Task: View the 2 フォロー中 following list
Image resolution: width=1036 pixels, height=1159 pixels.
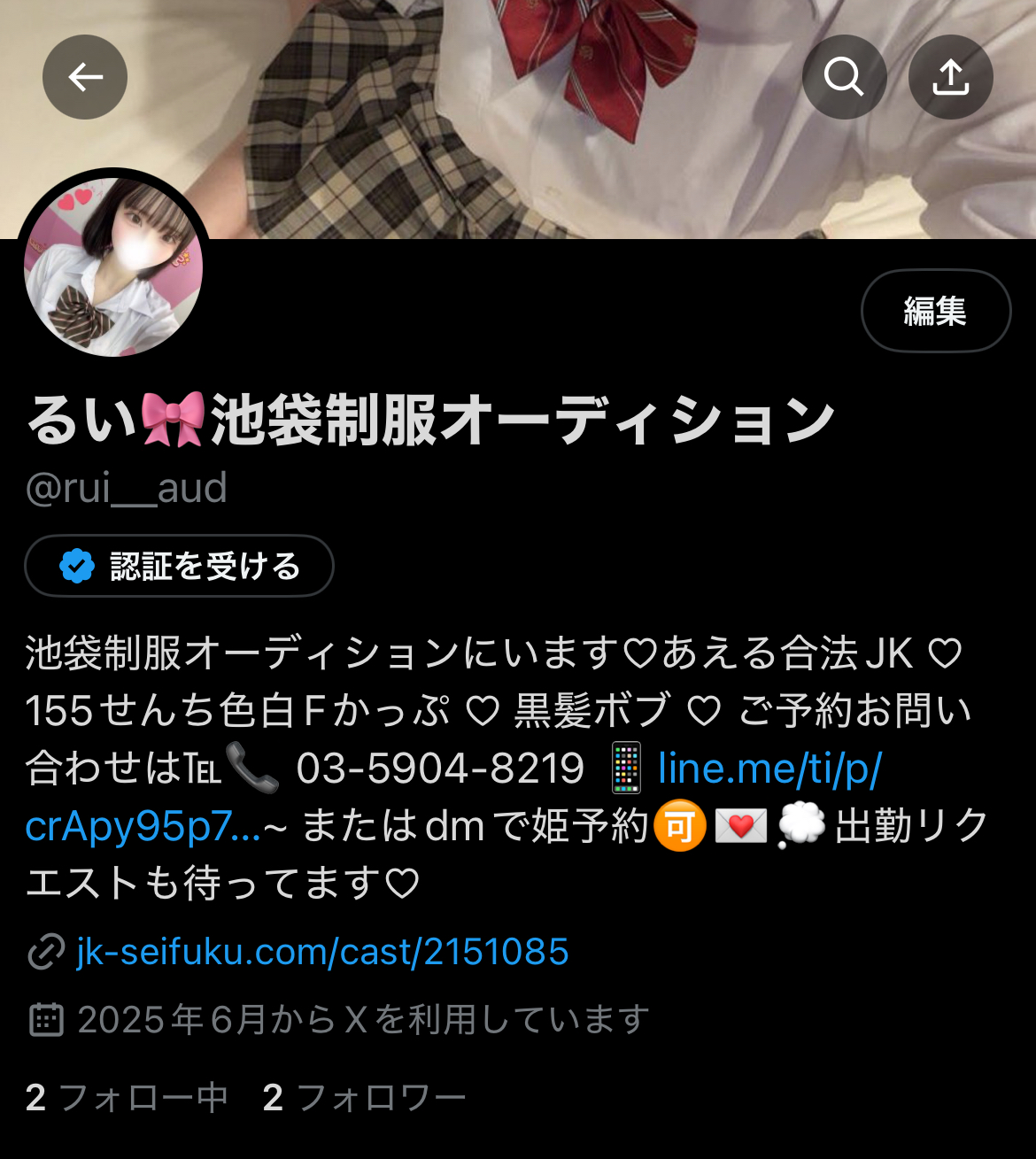Action: (x=128, y=1098)
